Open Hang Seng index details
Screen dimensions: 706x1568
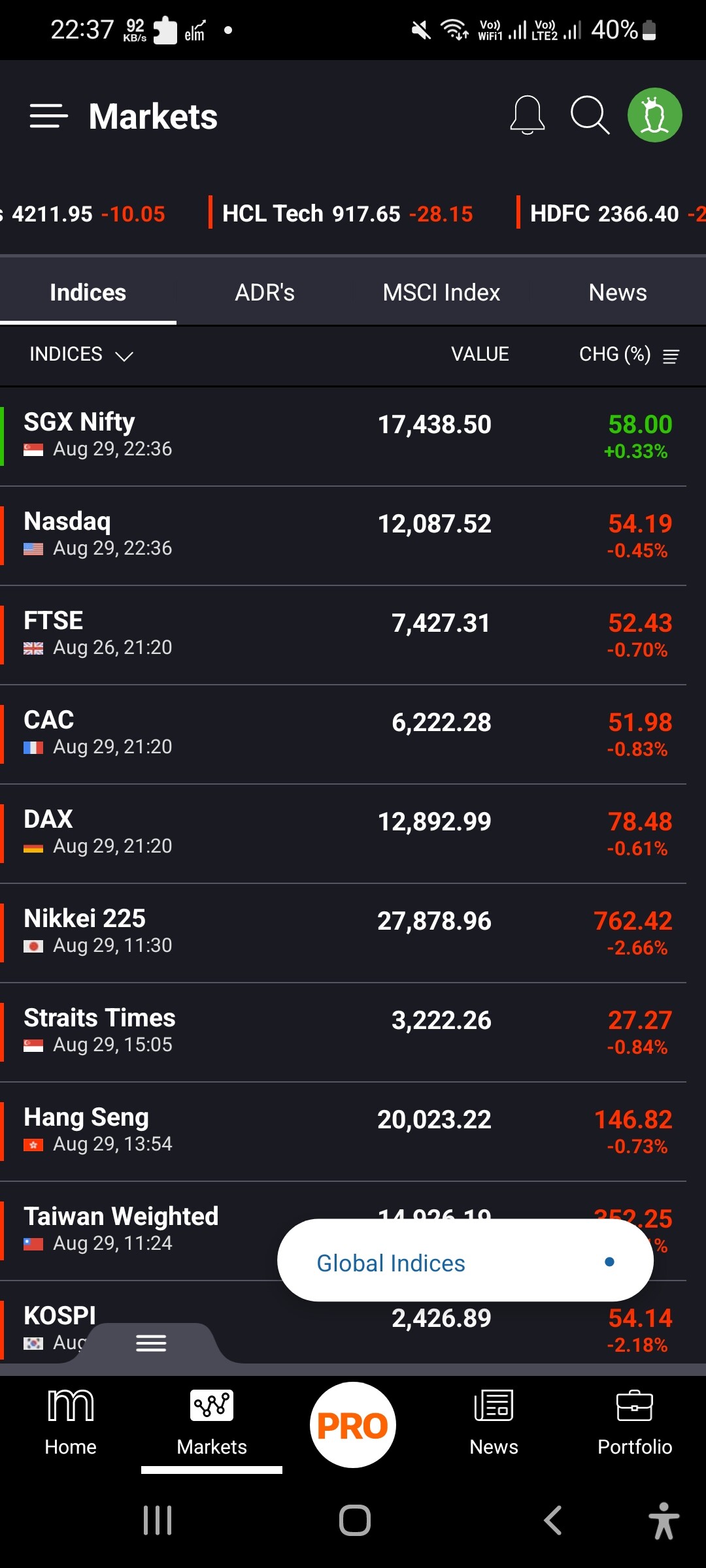[x=343, y=1132]
